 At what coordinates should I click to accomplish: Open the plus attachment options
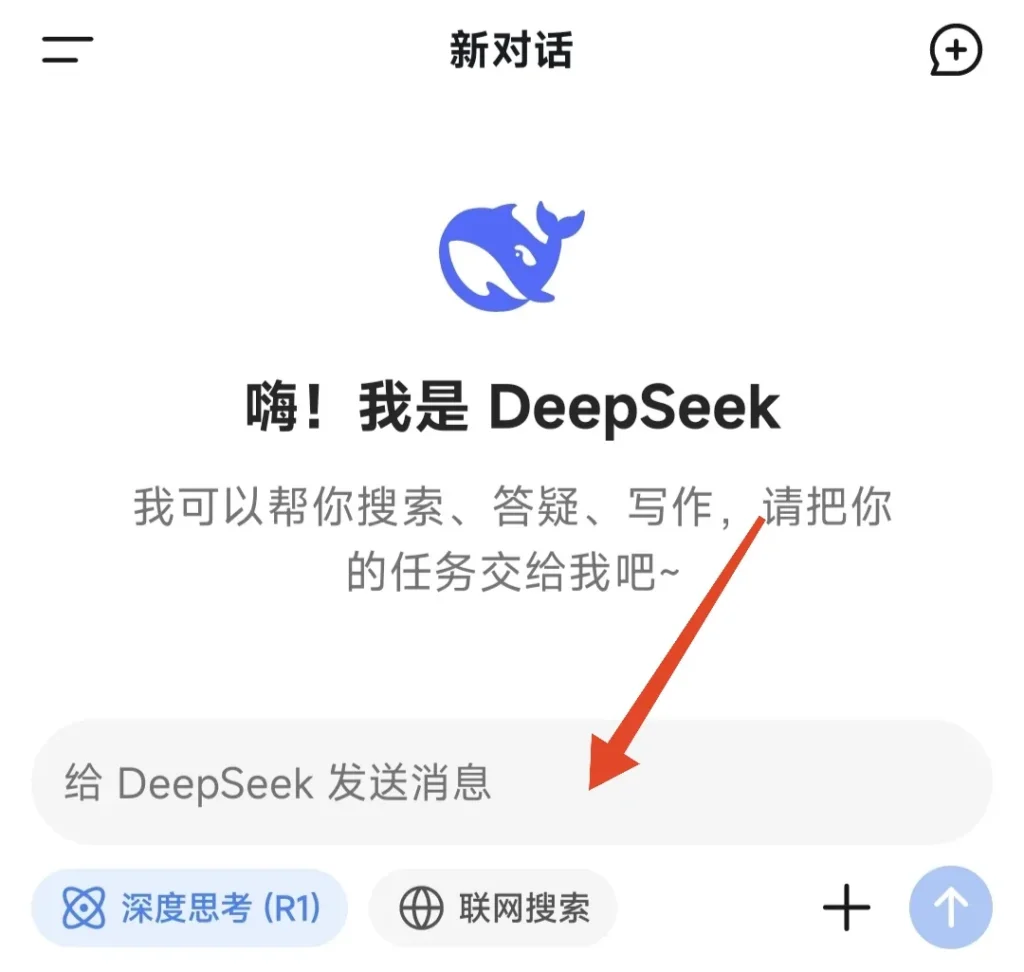coord(847,908)
